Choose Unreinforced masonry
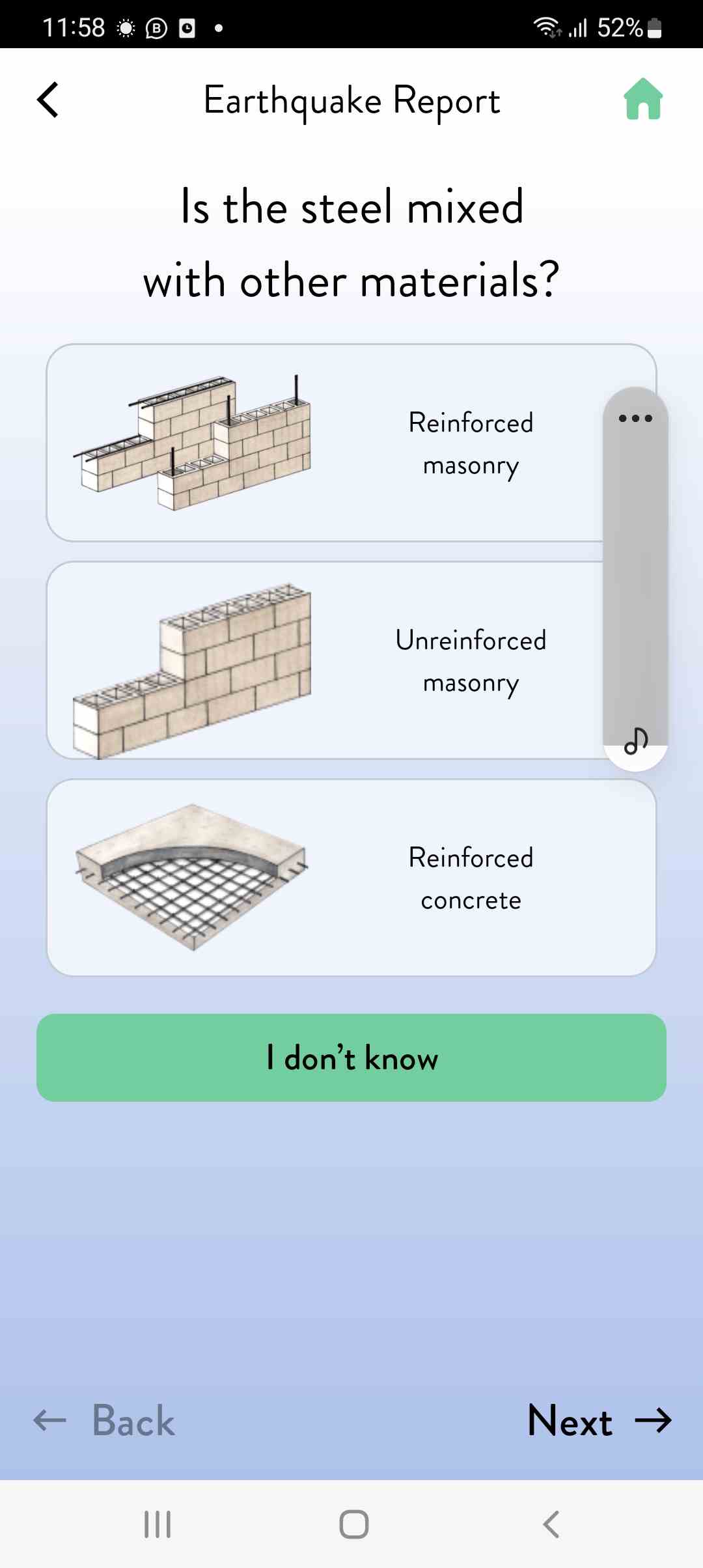This screenshot has width=703, height=1568. 325,660
